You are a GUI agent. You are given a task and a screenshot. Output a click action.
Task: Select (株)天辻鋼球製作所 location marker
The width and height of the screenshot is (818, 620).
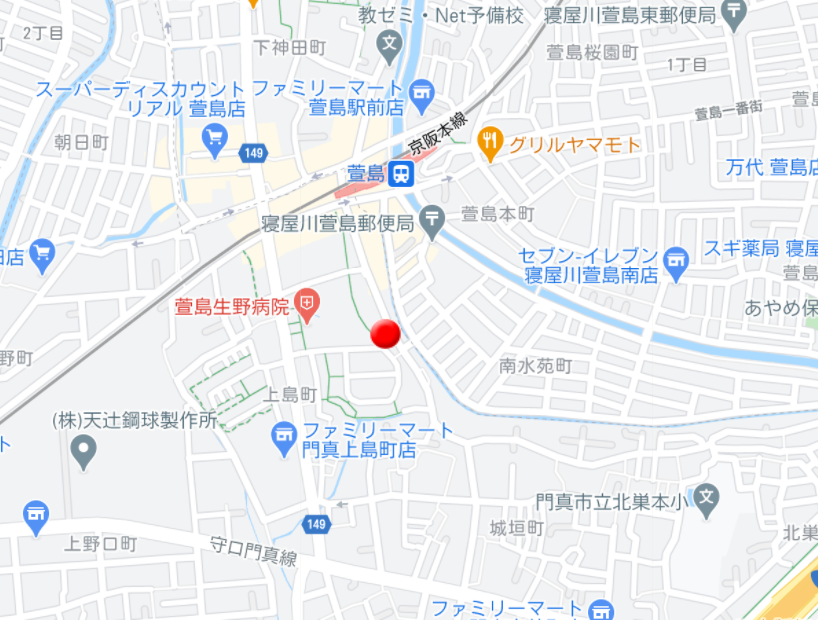[84, 454]
